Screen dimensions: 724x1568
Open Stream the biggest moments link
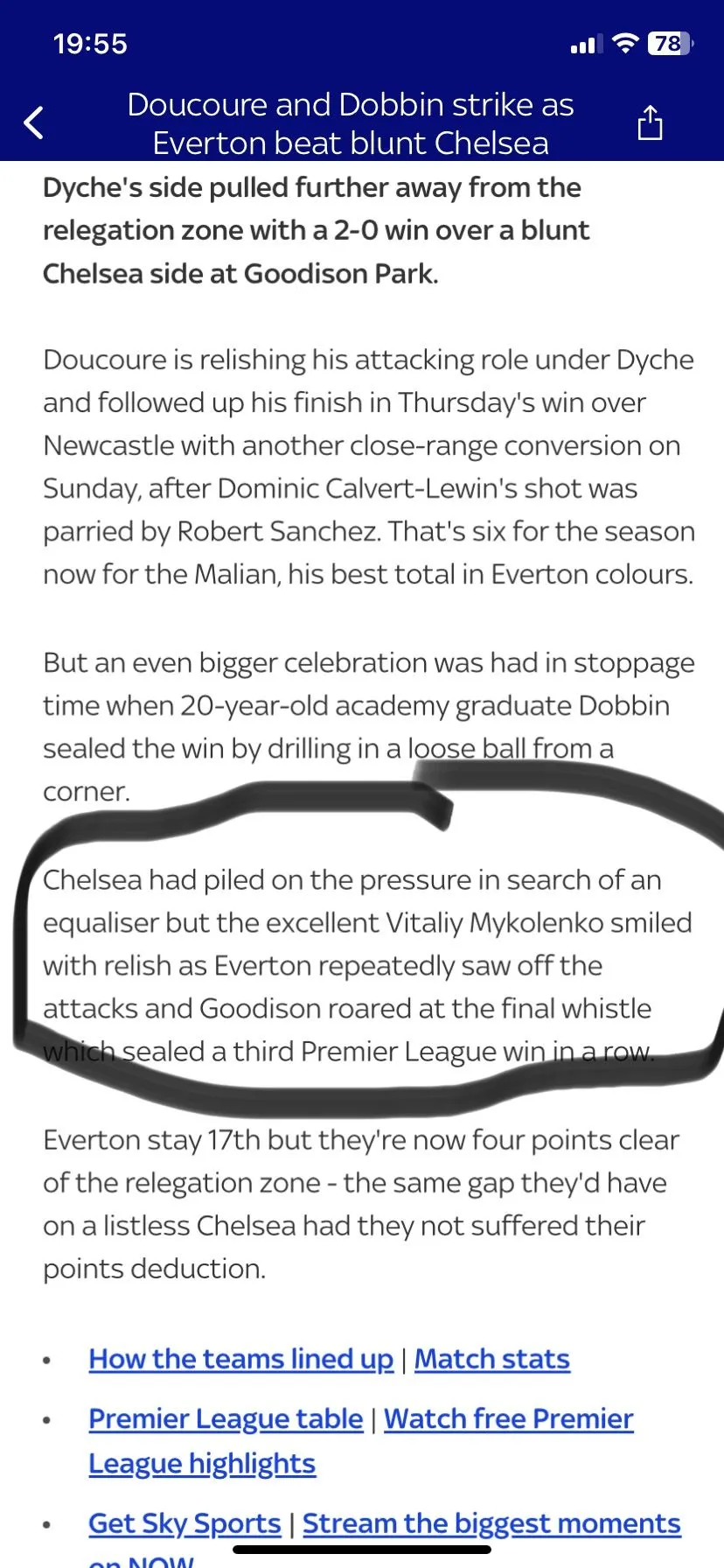(x=491, y=1523)
